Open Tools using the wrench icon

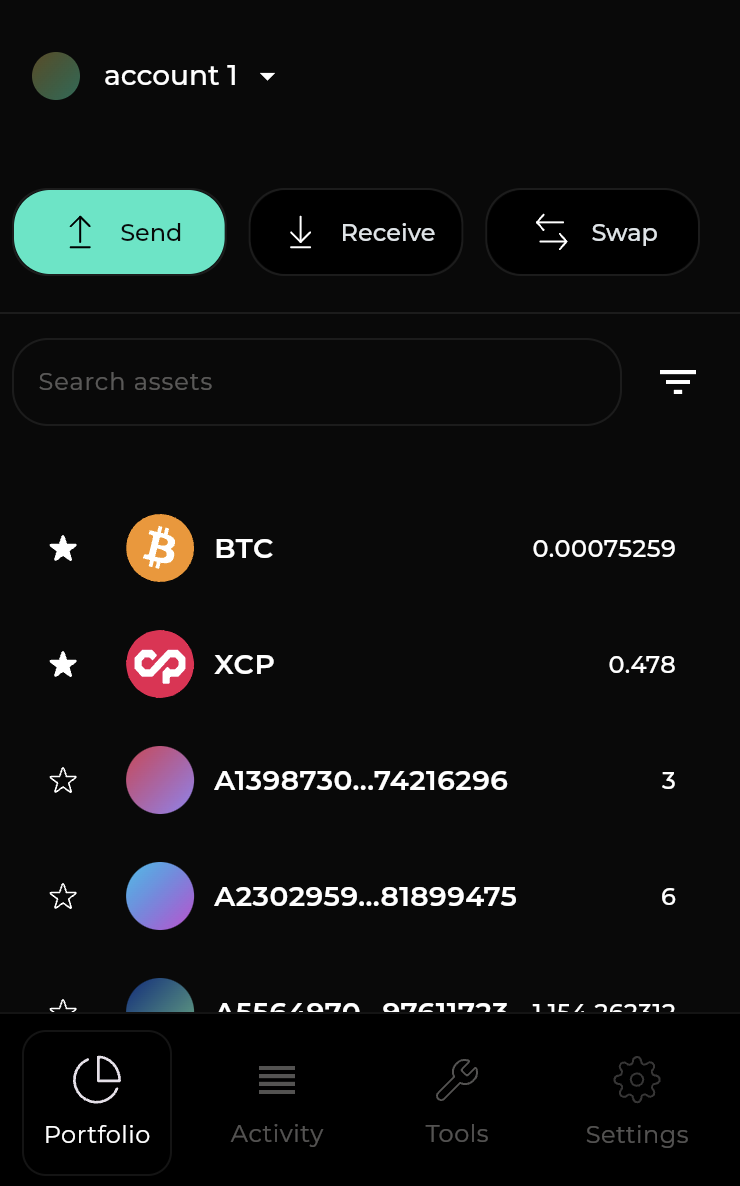point(457,1079)
